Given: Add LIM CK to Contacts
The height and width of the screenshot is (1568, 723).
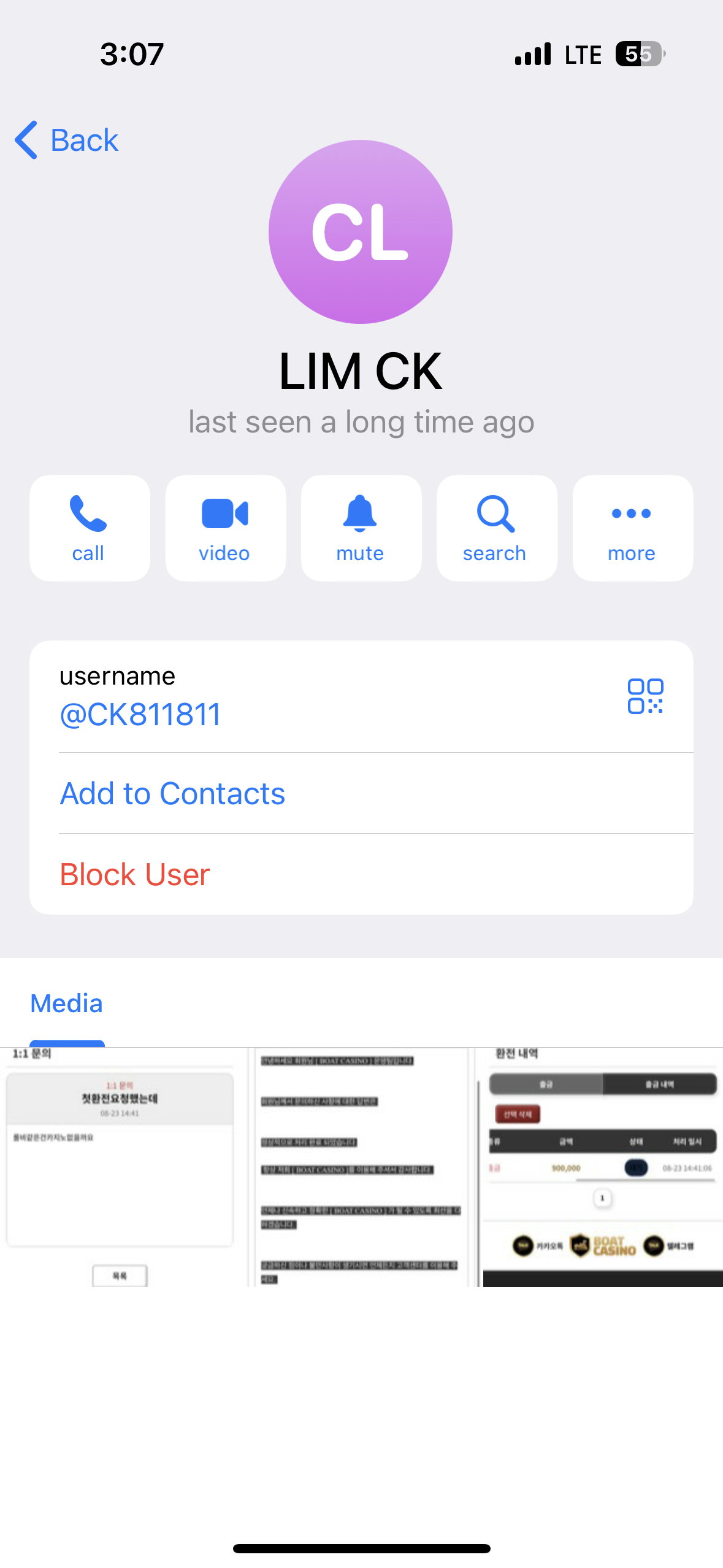Looking at the screenshot, I should [172, 793].
